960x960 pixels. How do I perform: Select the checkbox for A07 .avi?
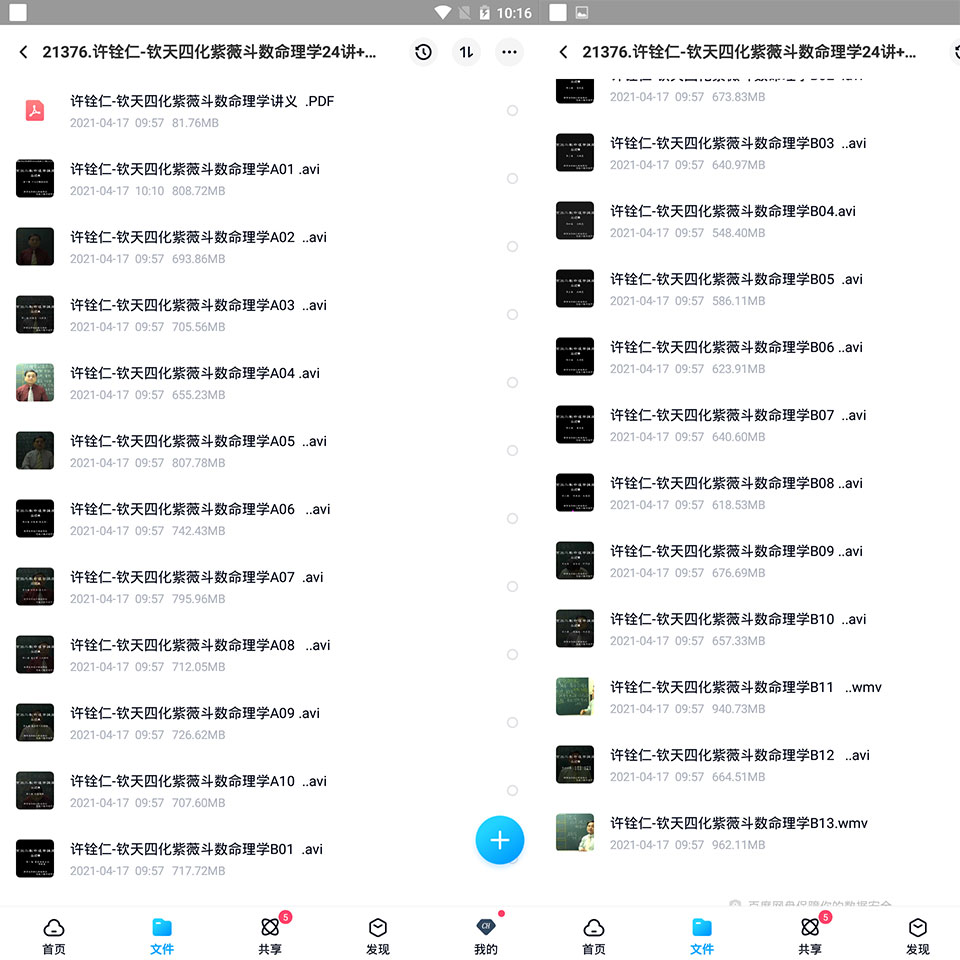point(512,587)
